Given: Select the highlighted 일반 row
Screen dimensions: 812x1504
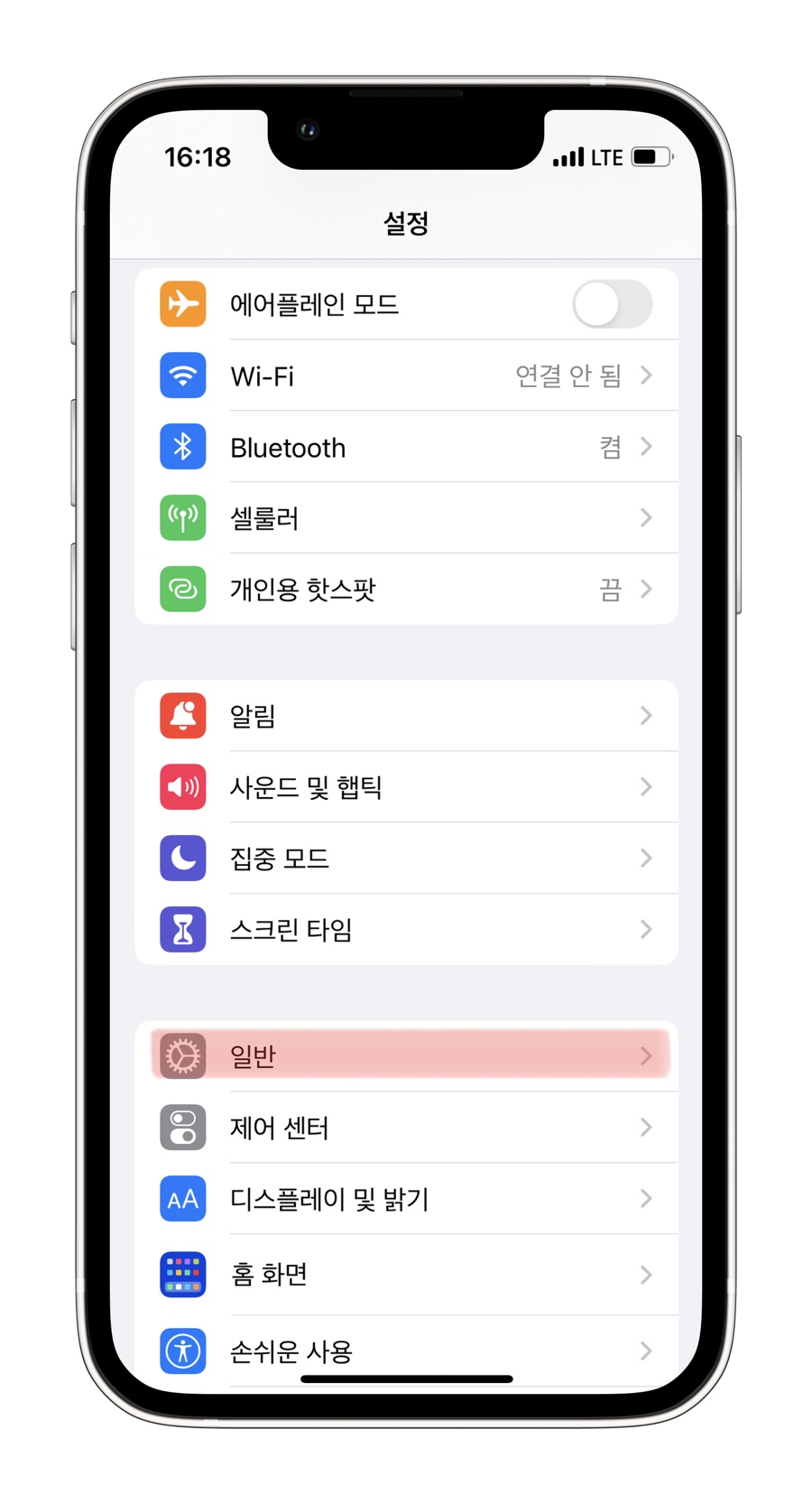Looking at the screenshot, I should click(x=406, y=1055).
